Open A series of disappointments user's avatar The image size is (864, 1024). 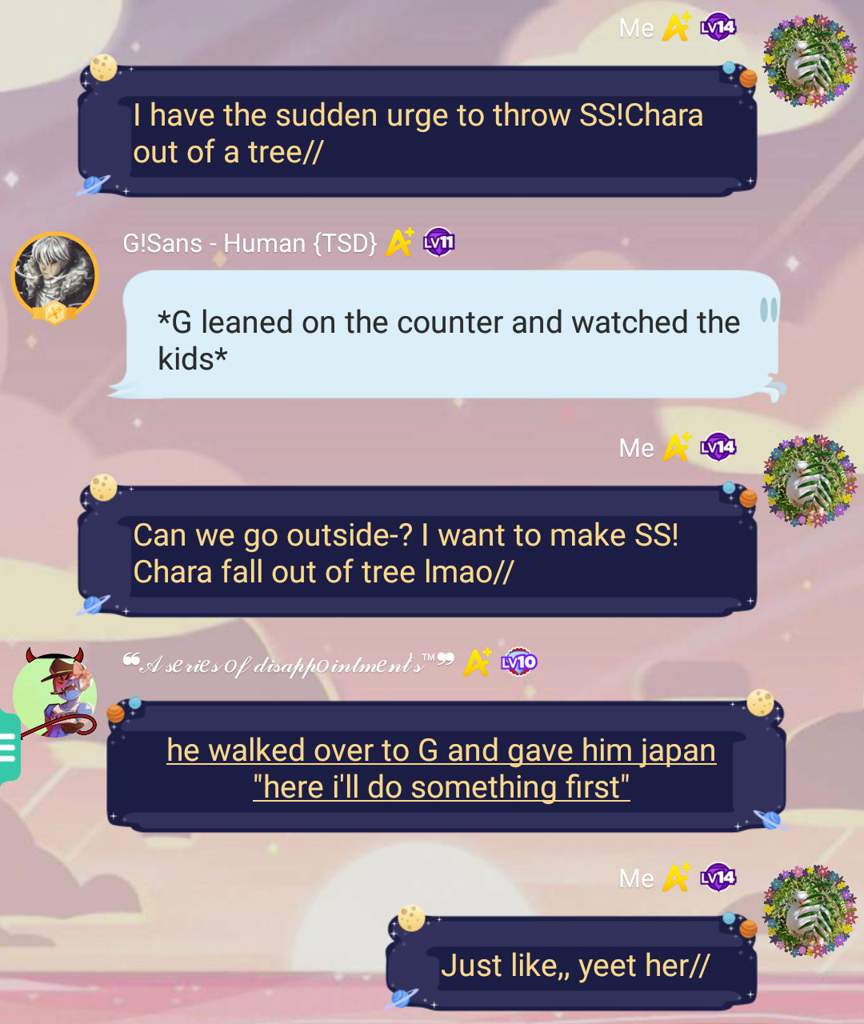coord(56,693)
